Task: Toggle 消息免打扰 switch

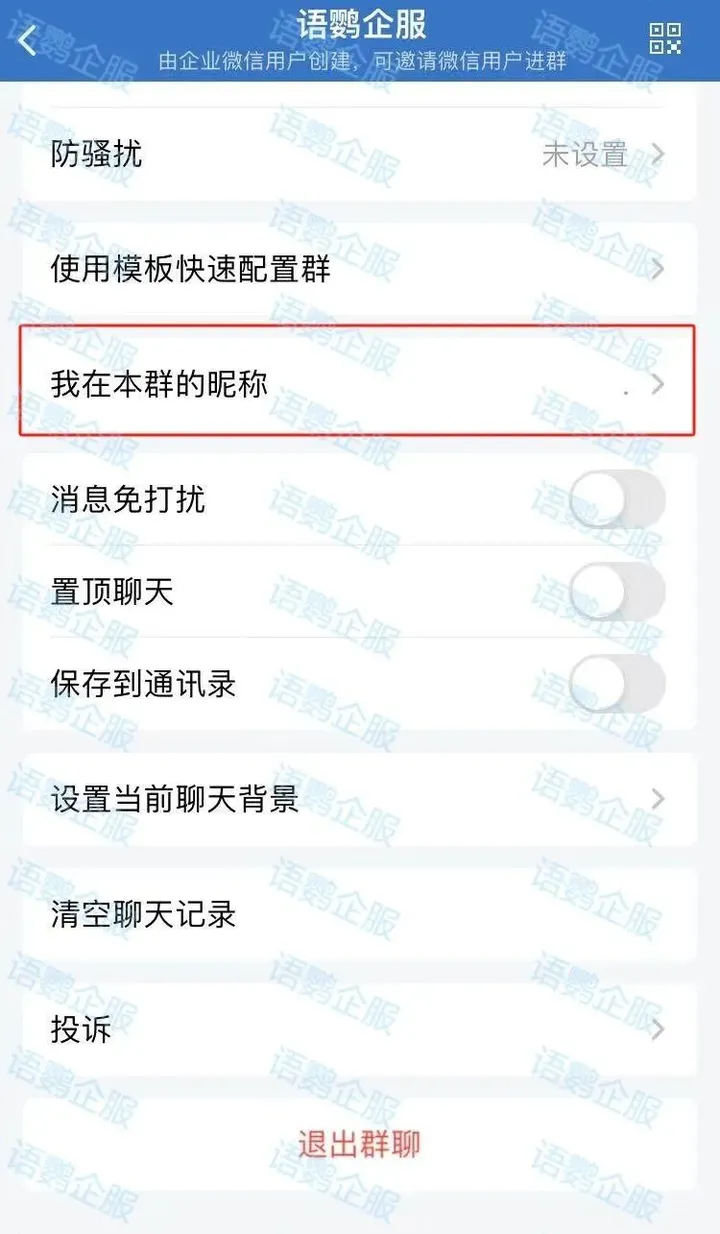Action: (617, 500)
